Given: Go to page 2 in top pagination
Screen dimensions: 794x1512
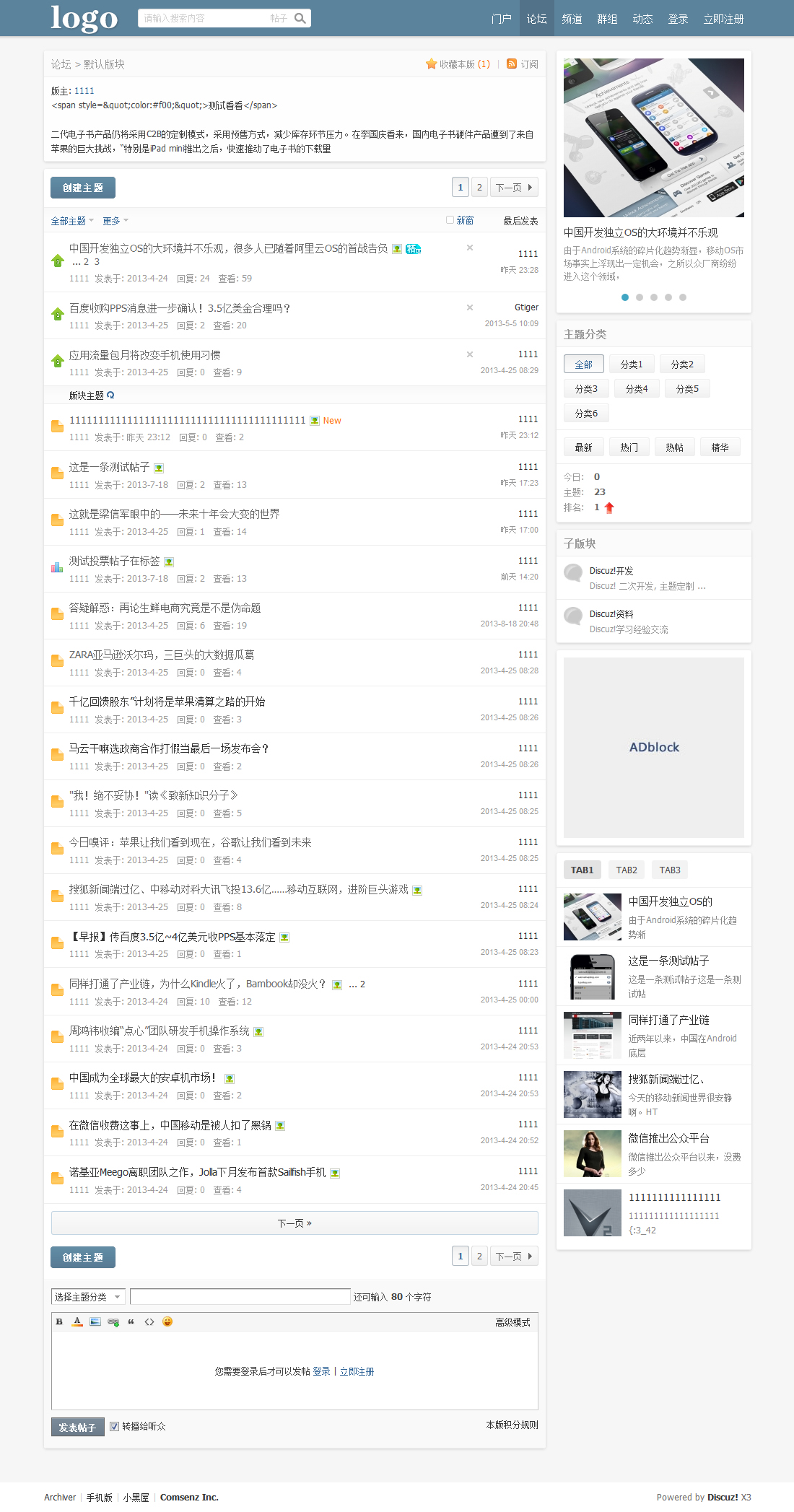Looking at the screenshot, I should click(479, 188).
